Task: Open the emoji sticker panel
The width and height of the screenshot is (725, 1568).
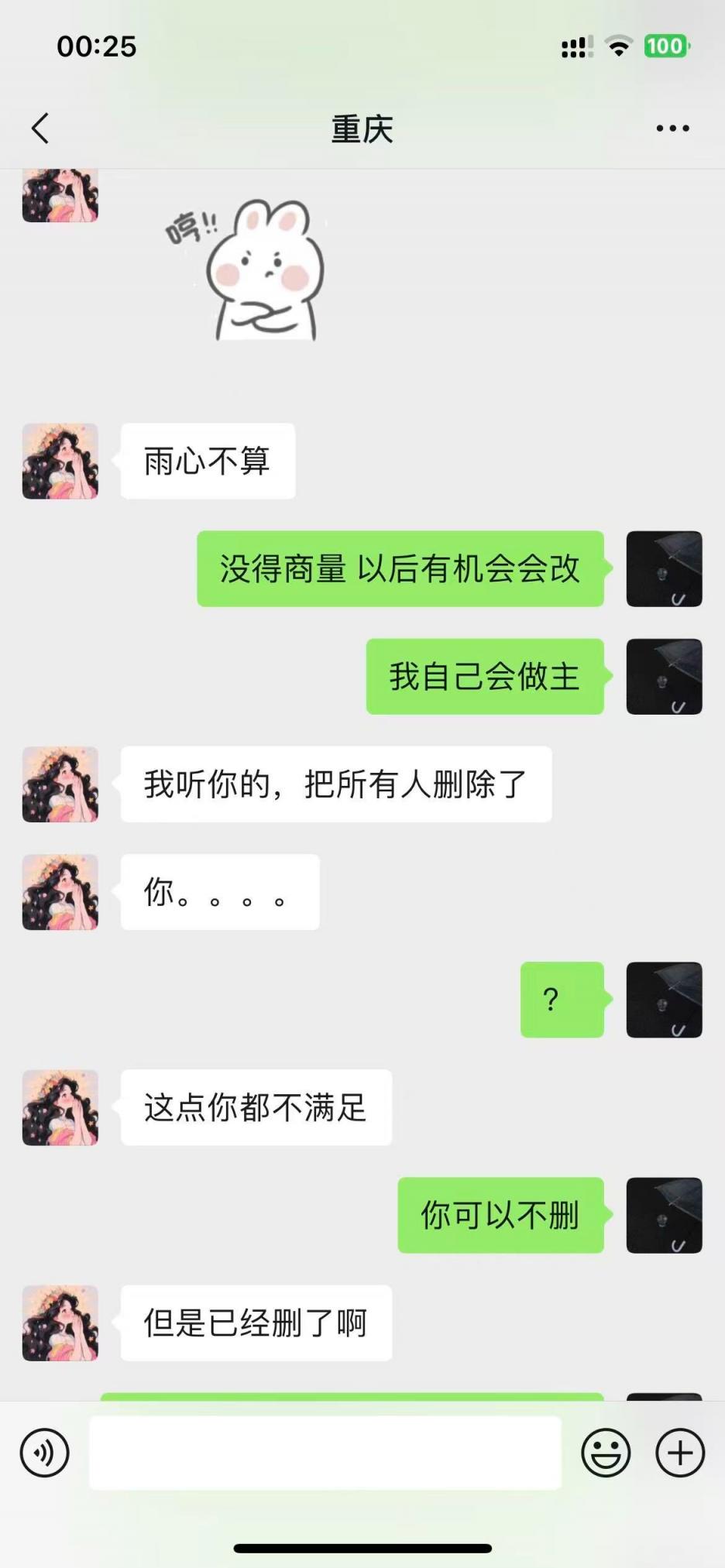Action: [606, 1453]
